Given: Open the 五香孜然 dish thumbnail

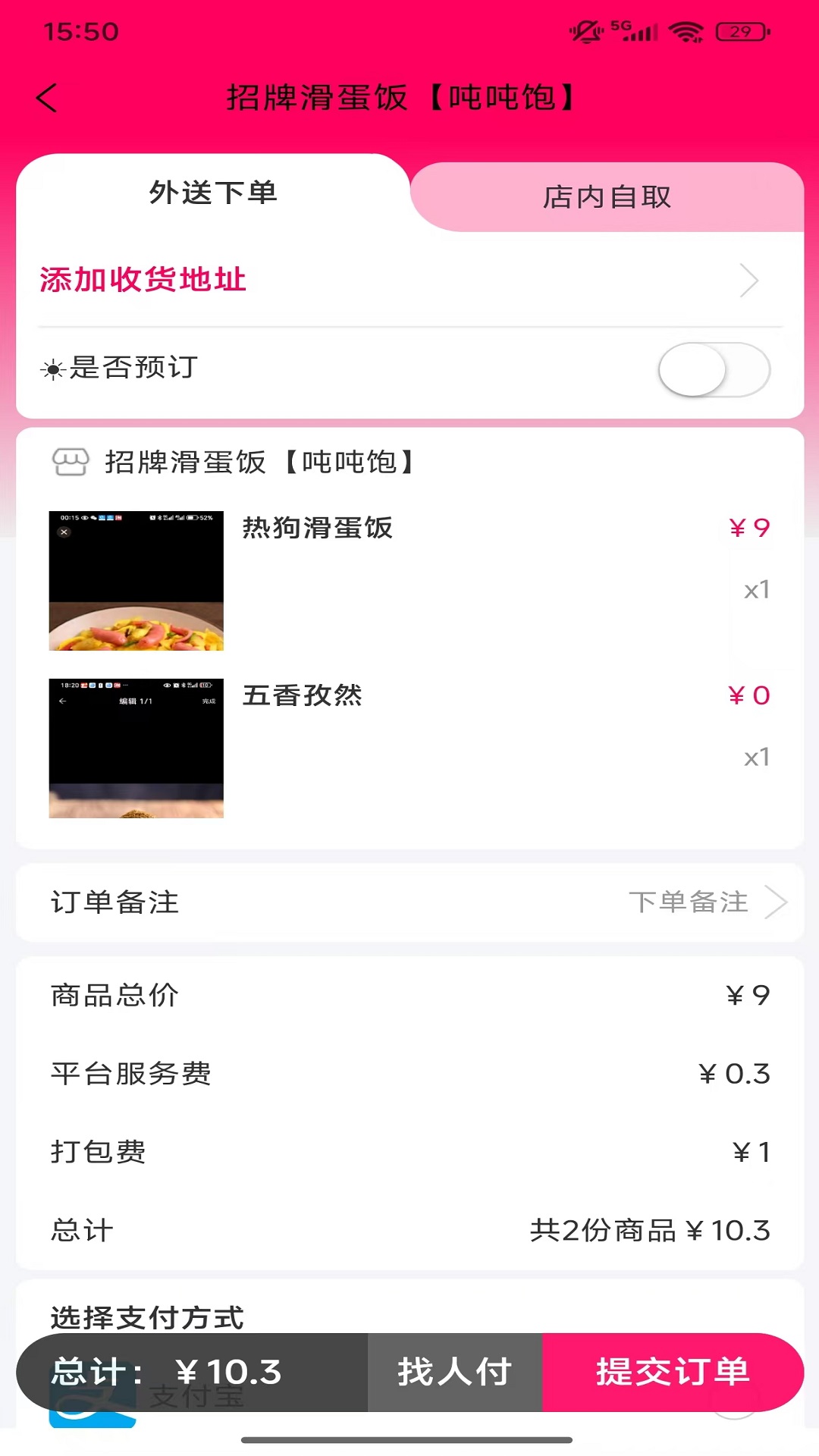Looking at the screenshot, I should pos(136,747).
